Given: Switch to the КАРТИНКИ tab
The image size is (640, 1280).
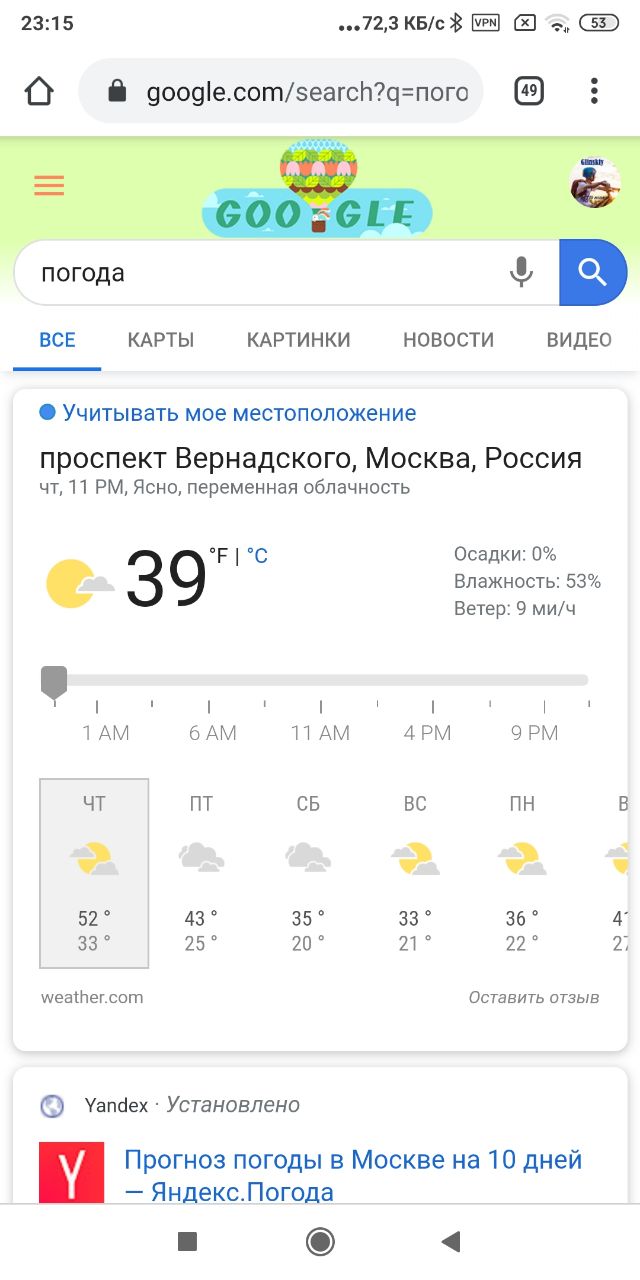Looking at the screenshot, I should click(299, 340).
